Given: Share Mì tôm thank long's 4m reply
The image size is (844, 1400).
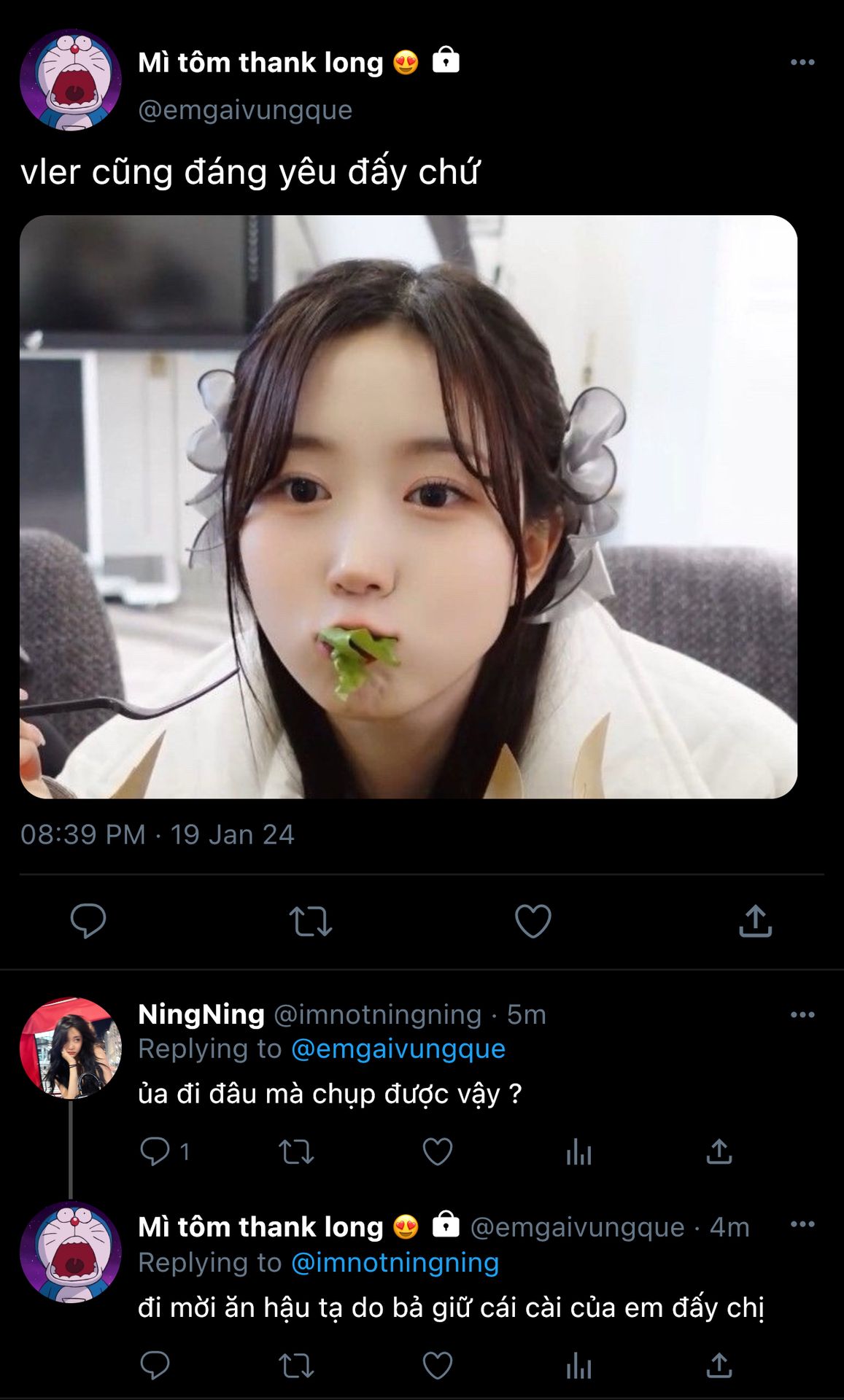Looking at the screenshot, I should (719, 1366).
